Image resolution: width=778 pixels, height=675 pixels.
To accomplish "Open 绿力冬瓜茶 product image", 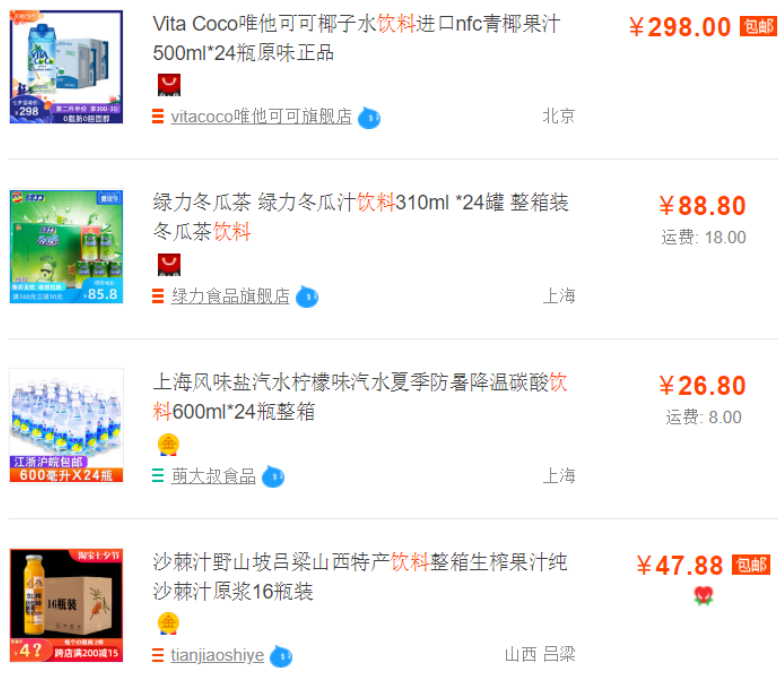I will point(66,246).
